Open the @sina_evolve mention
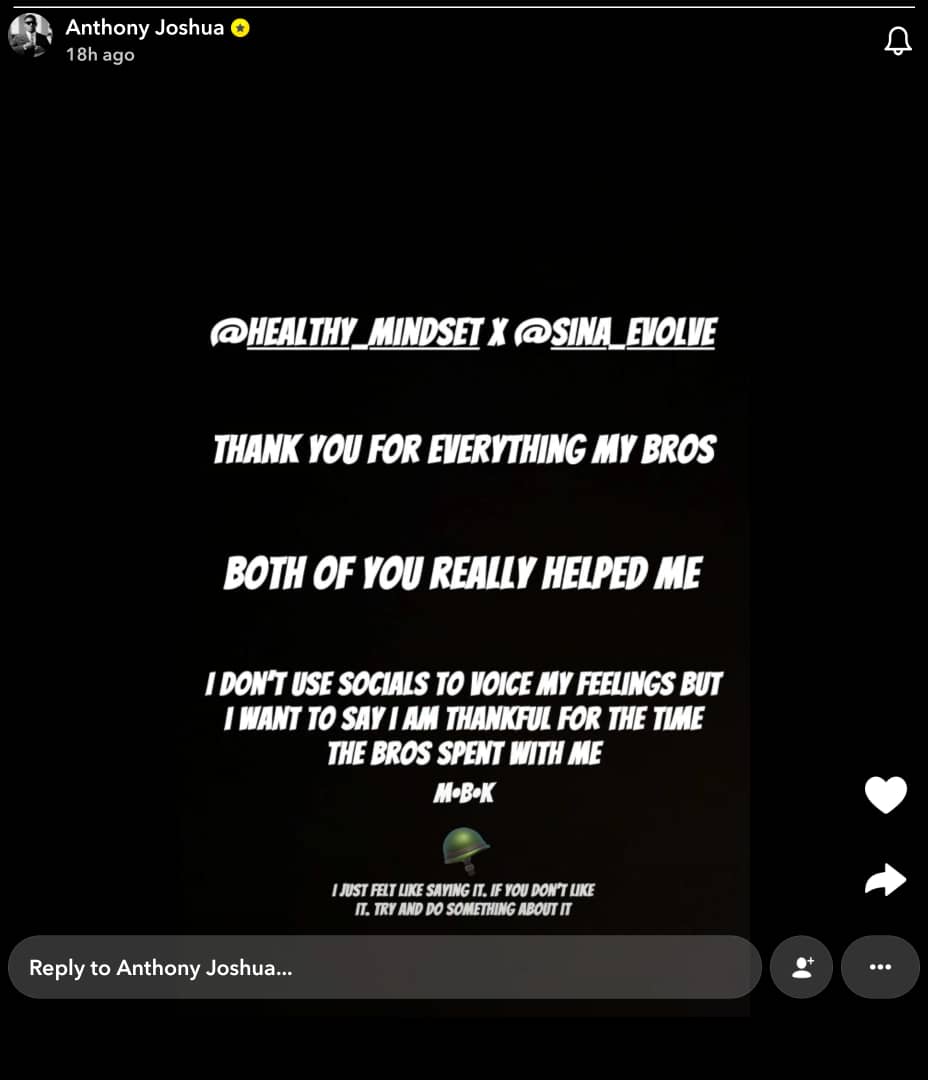Image resolution: width=928 pixels, height=1080 pixels. pos(616,333)
